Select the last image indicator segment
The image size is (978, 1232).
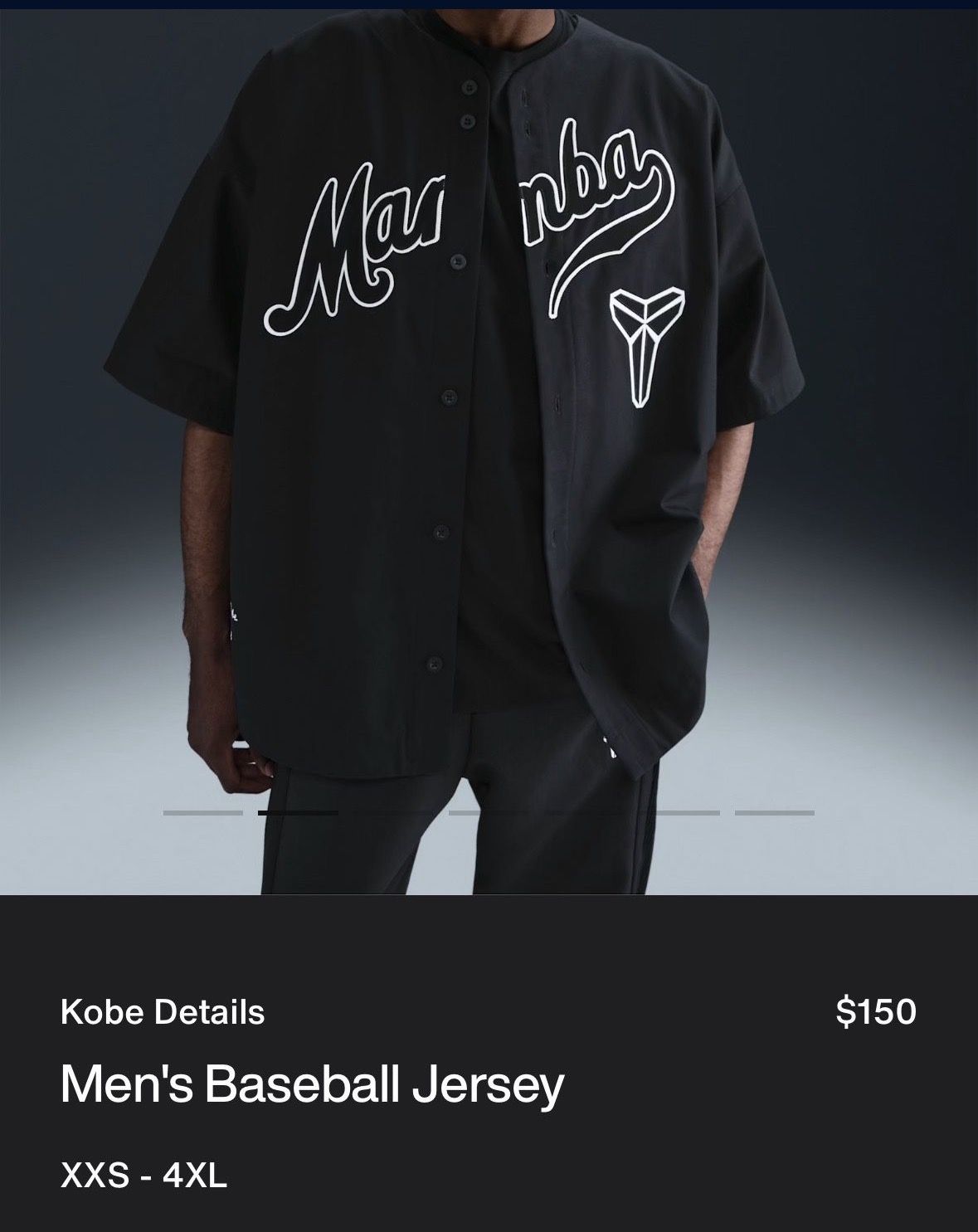pos(774,813)
